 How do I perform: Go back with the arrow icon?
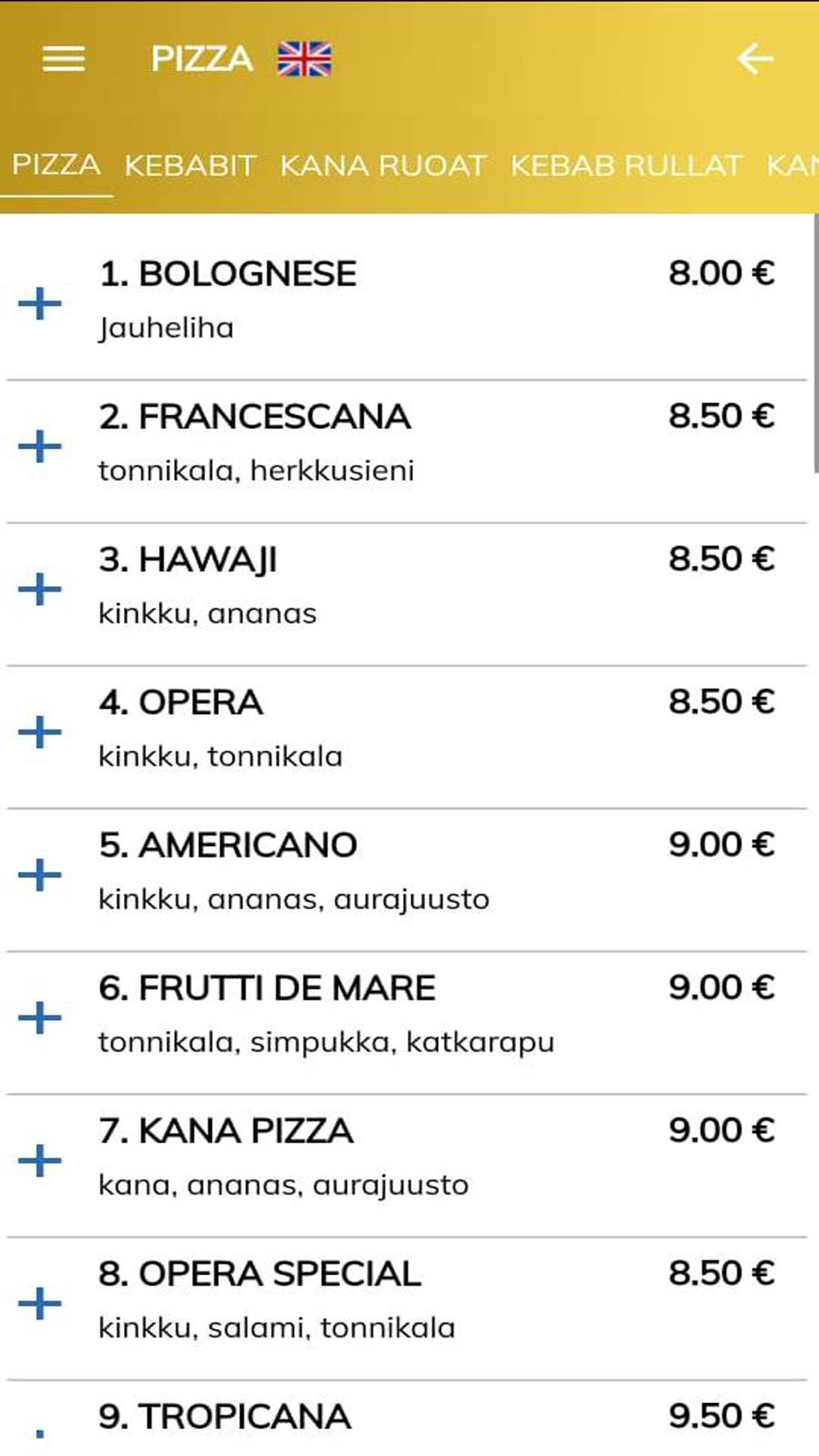tap(754, 59)
